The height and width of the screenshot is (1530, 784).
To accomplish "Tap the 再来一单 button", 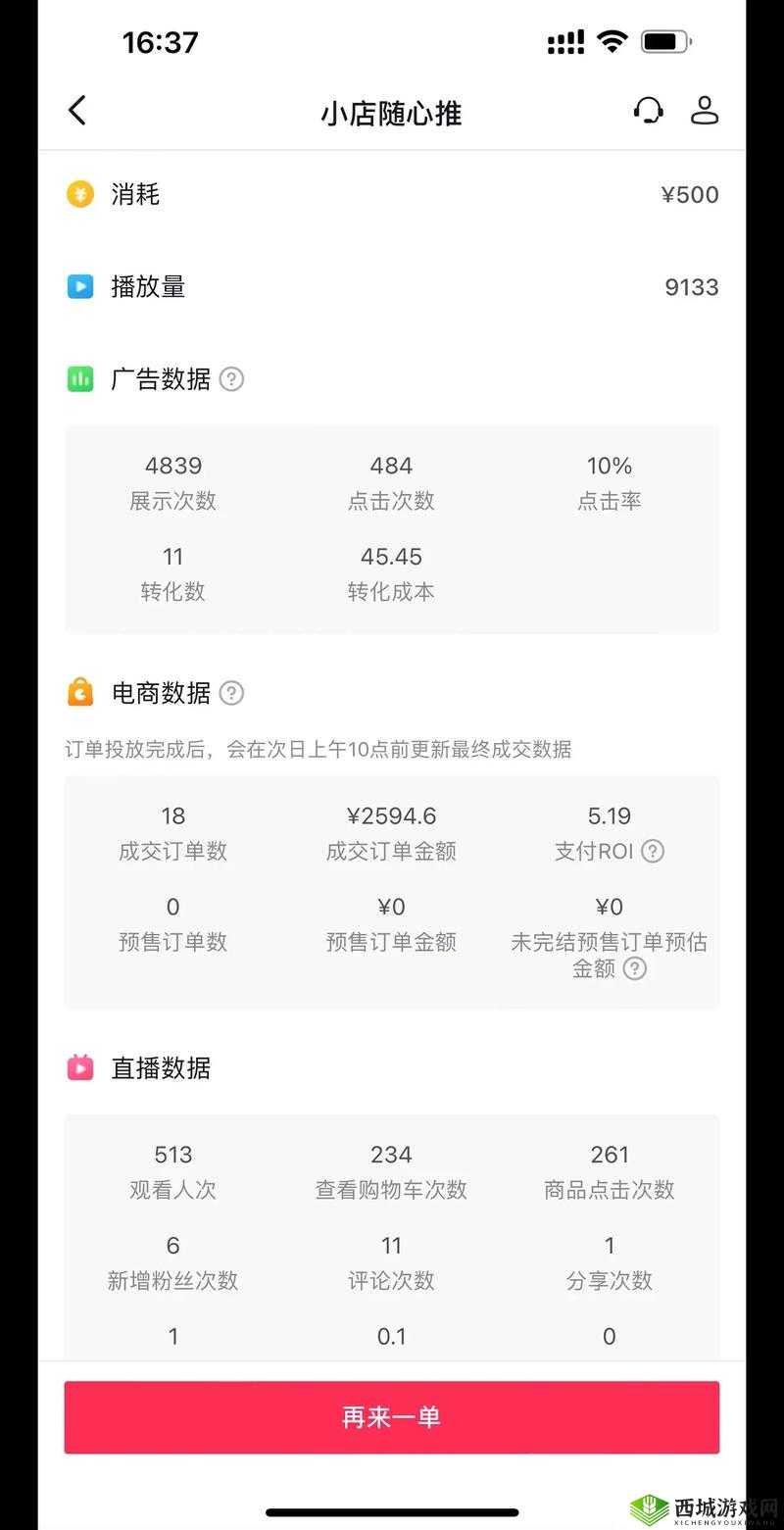I will point(392,1415).
